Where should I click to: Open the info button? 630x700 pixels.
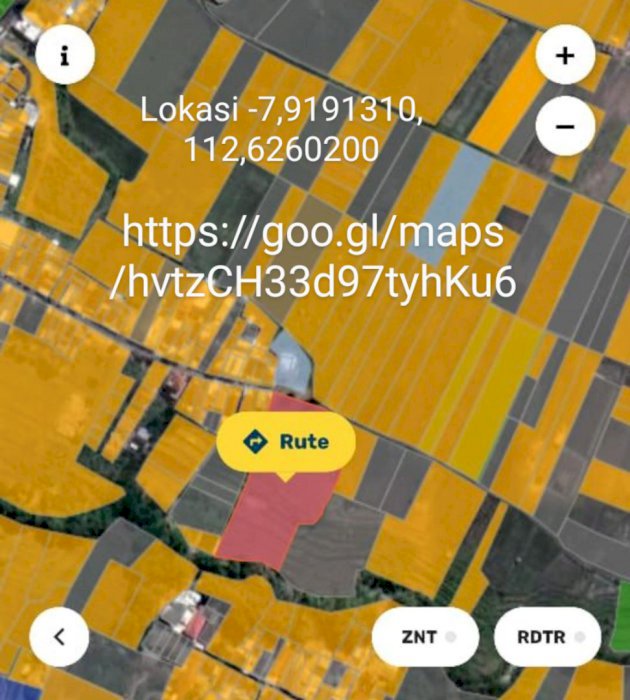(65, 55)
